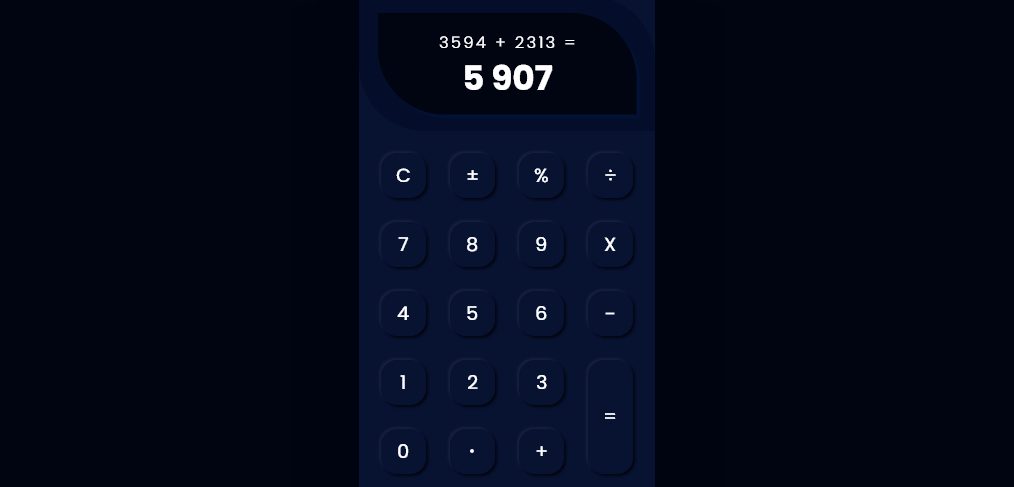Enter digit 6
Image resolution: width=1014 pixels, height=487 pixels.
541,313
